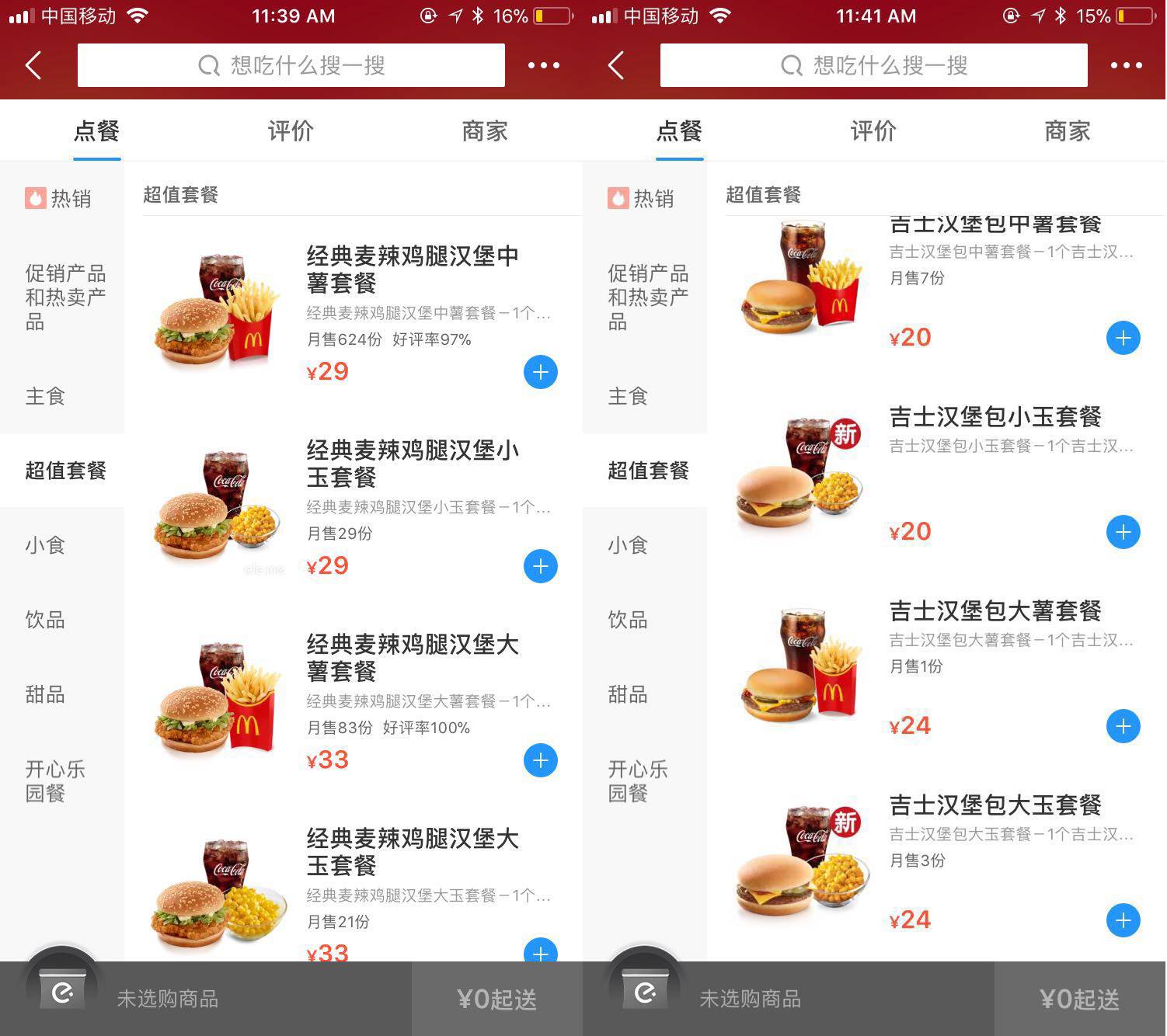Open the 经典麦辣鸡腿汉堡大玉套餐 item details

coord(412,851)
